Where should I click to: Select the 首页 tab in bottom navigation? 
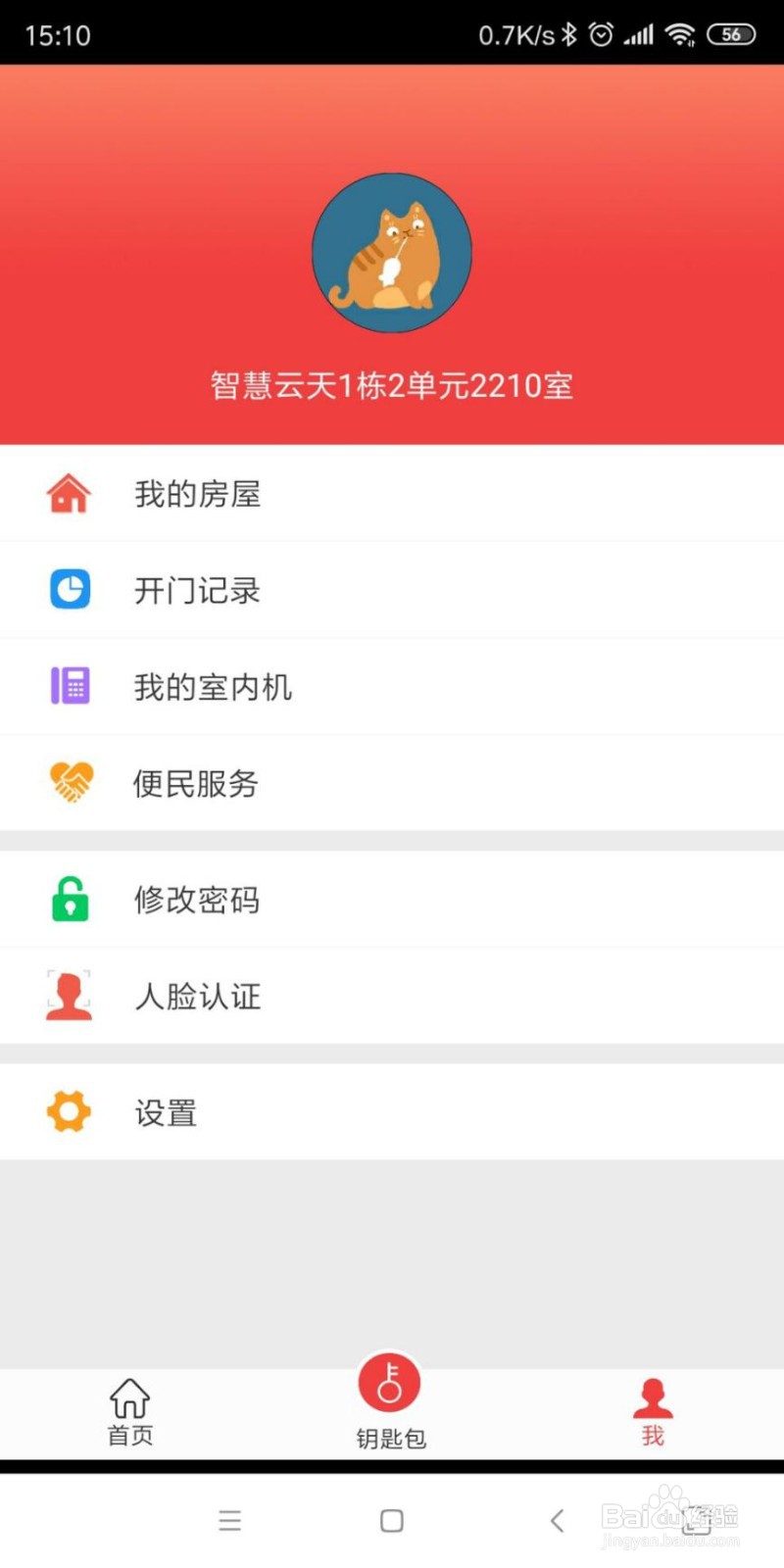[128, 1411]
